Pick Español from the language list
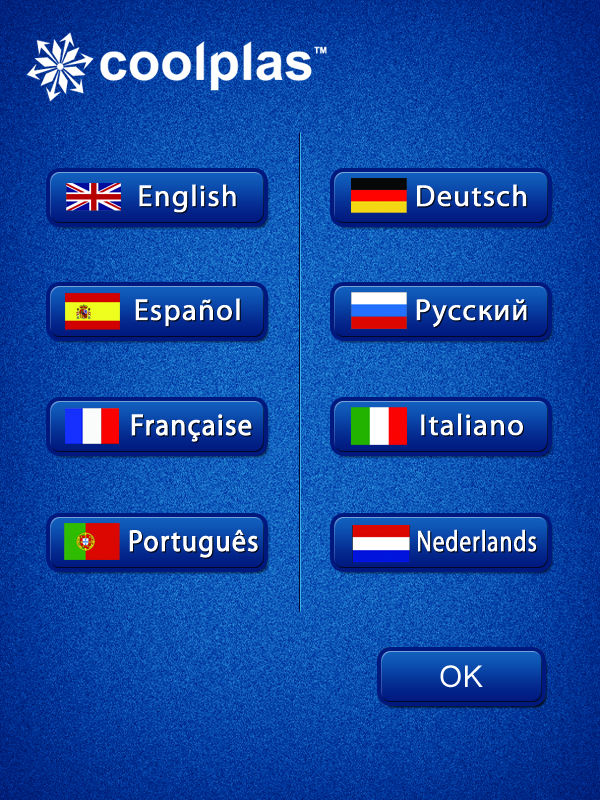 (158, 311)
